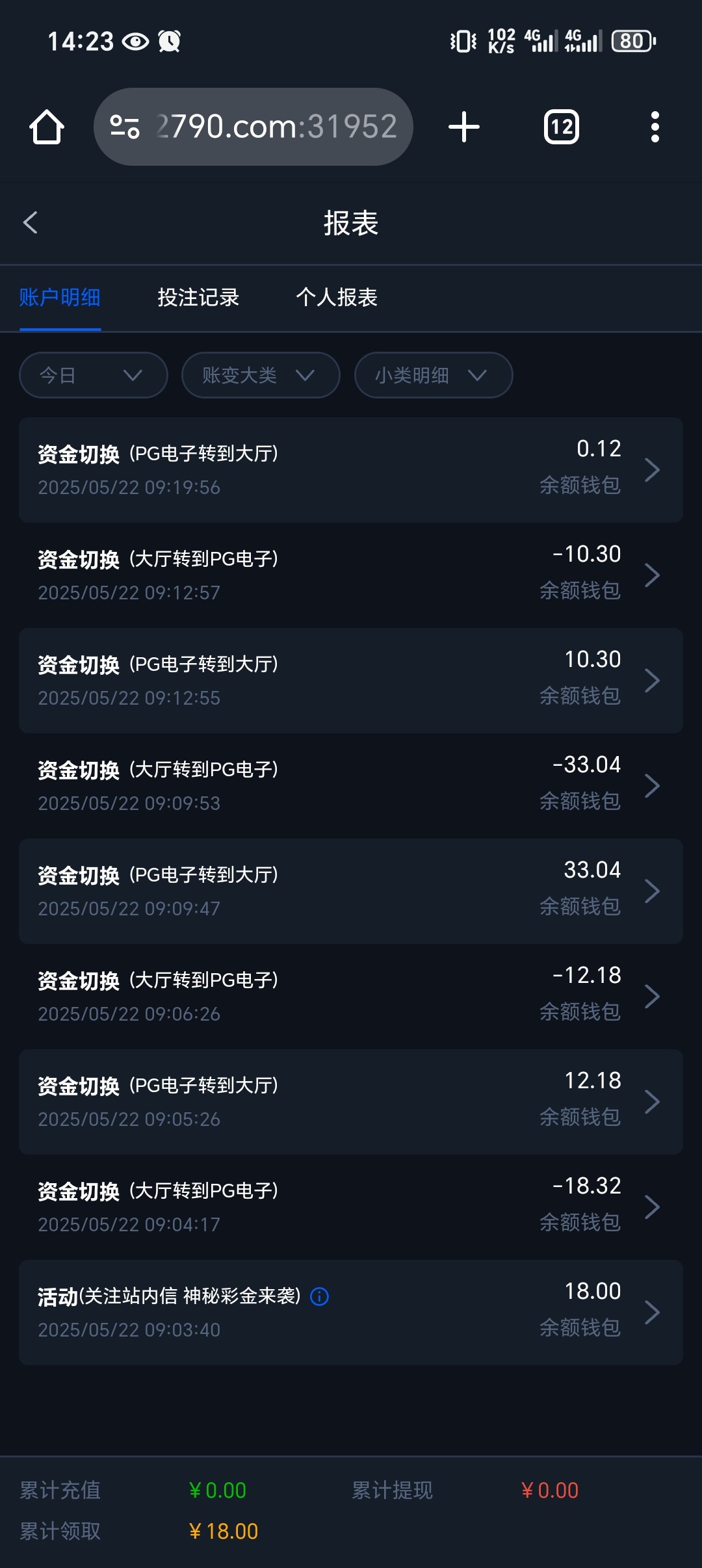Expand the 今日 date dropdown

[x=94, y=375]
